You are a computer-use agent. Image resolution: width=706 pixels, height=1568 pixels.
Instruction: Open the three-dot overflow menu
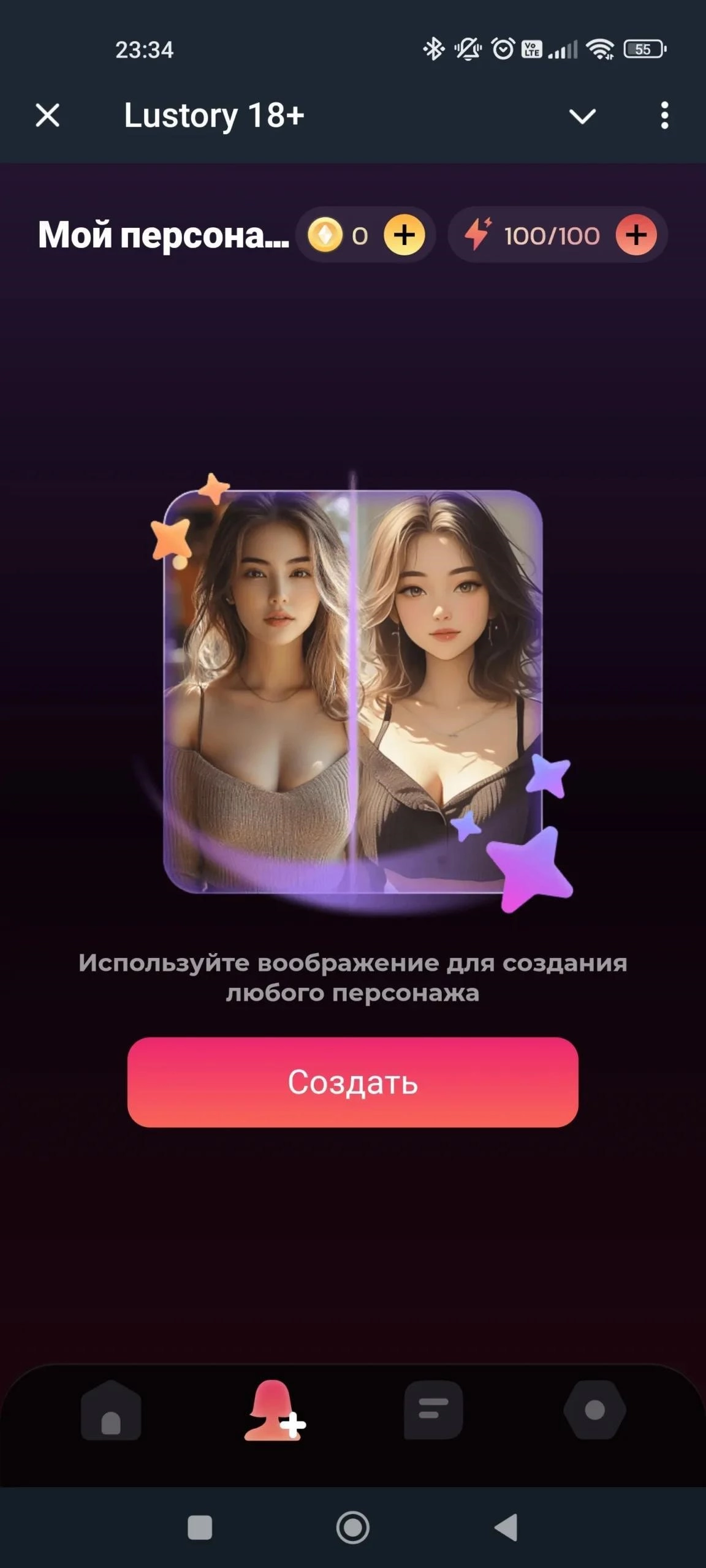[x=664, y=115]
